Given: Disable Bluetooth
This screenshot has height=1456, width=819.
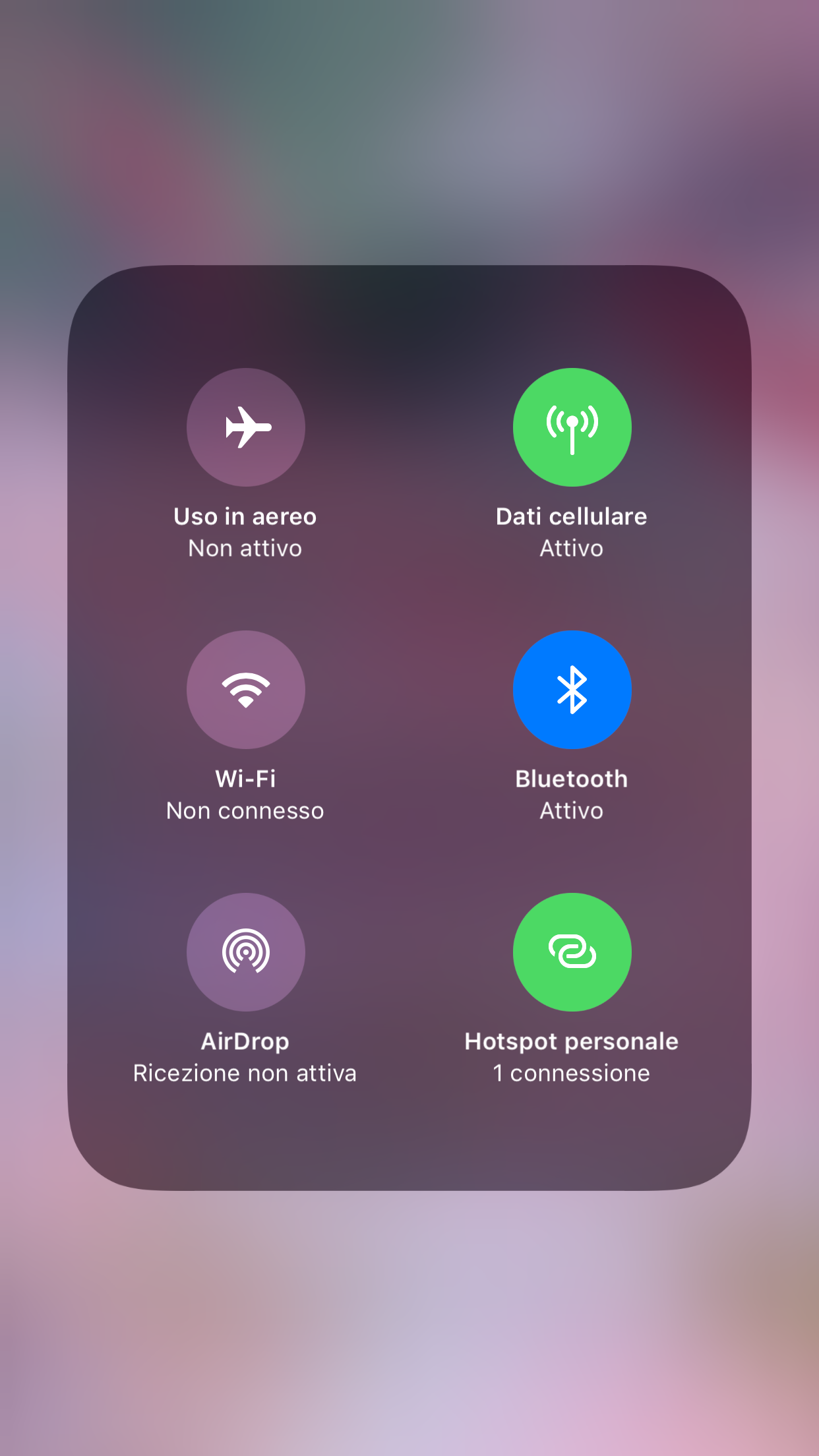Looking at the screenshot, I should tap(572, 690).
